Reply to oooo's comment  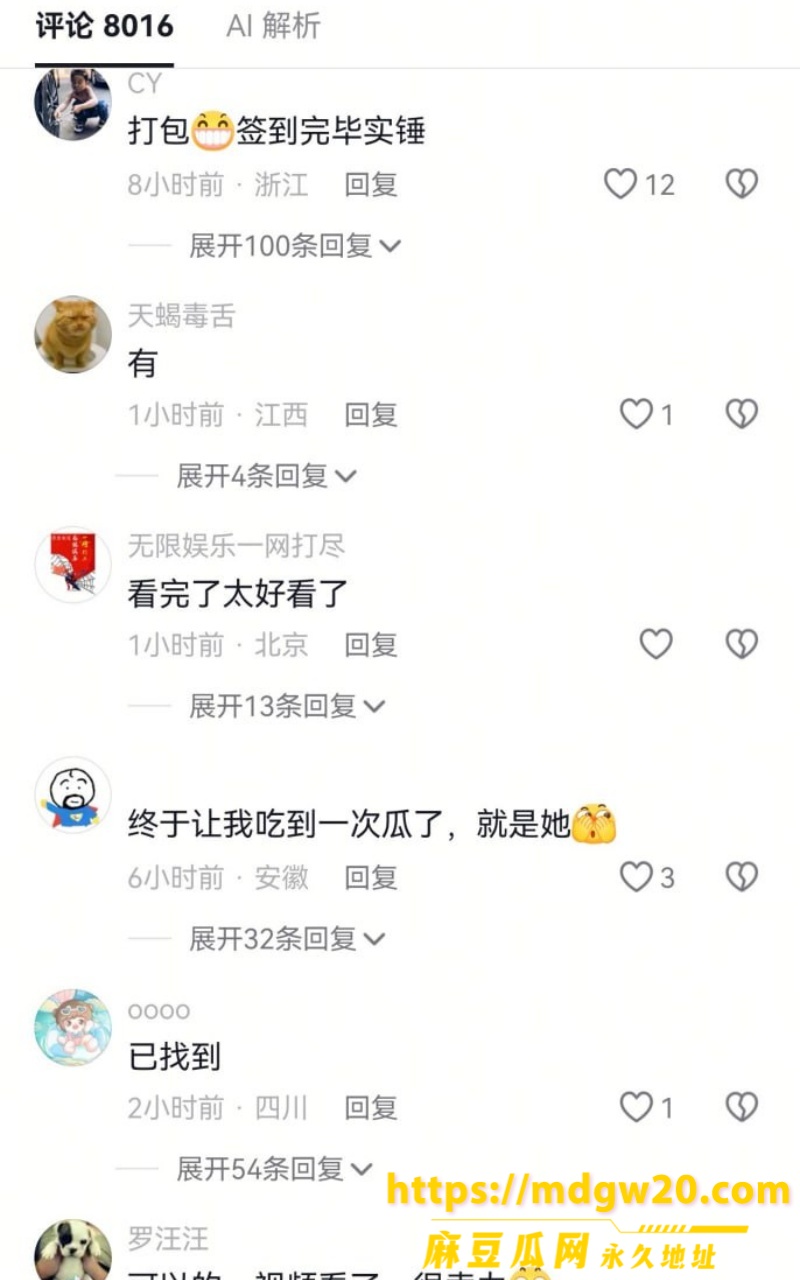(x=371, y=1107)
